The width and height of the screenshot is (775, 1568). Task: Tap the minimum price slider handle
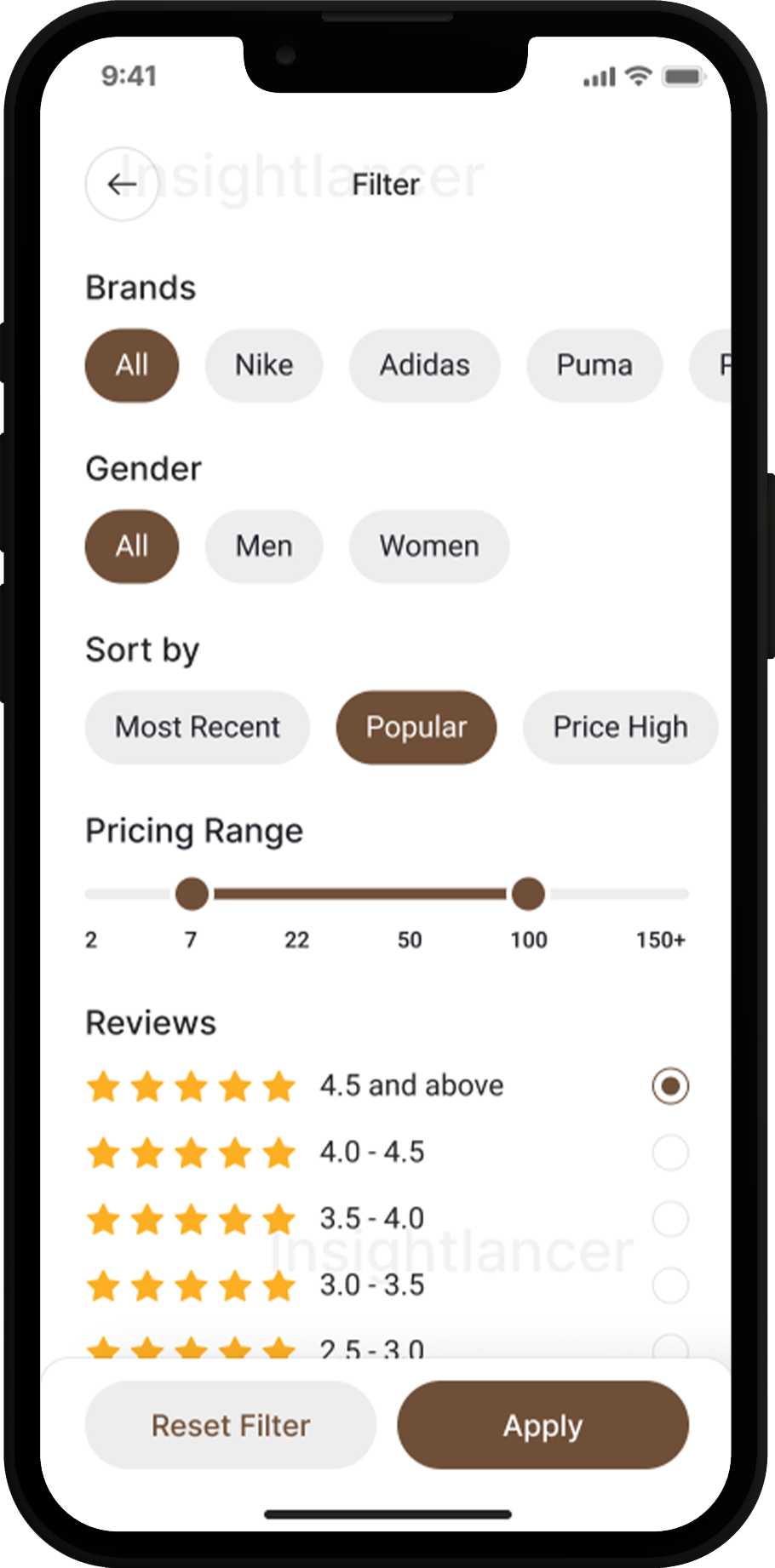coord(192,894)
